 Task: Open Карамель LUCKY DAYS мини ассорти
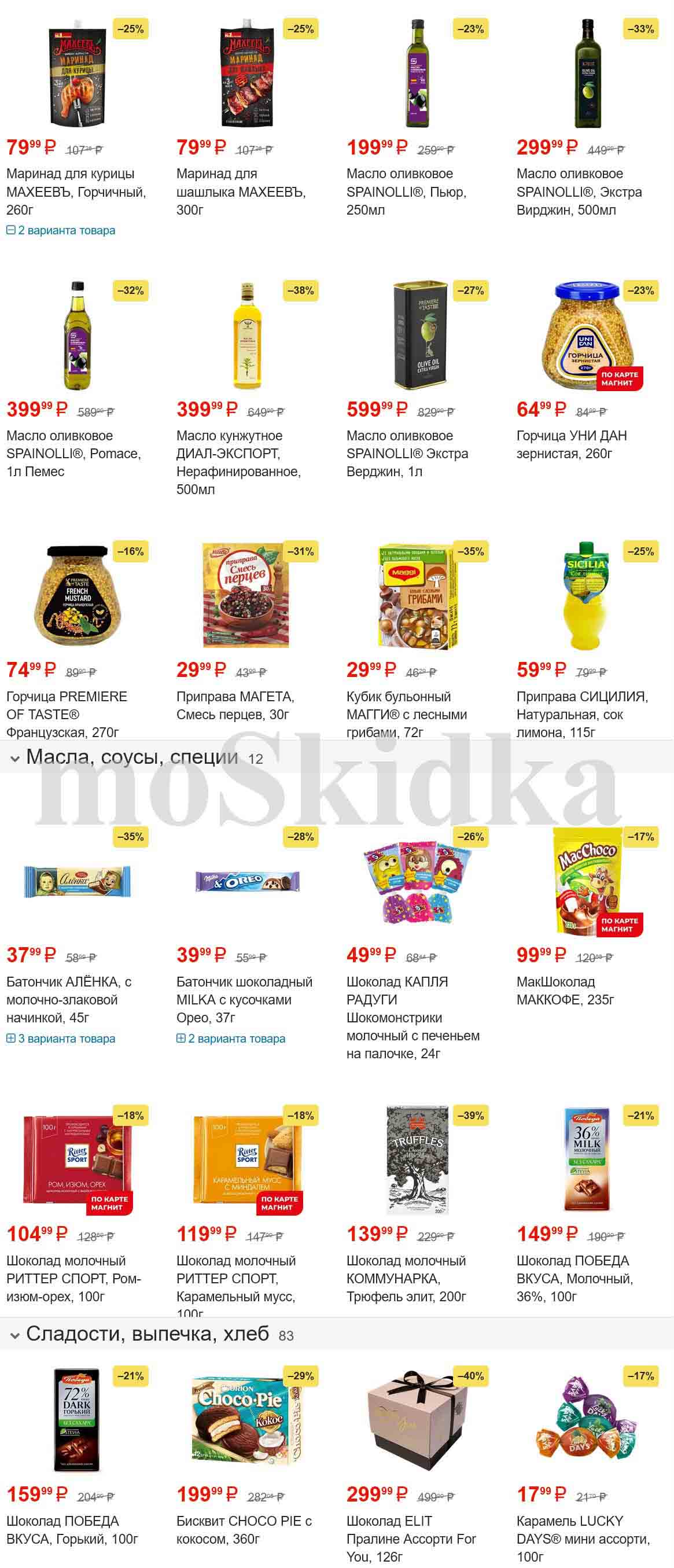583,1538
